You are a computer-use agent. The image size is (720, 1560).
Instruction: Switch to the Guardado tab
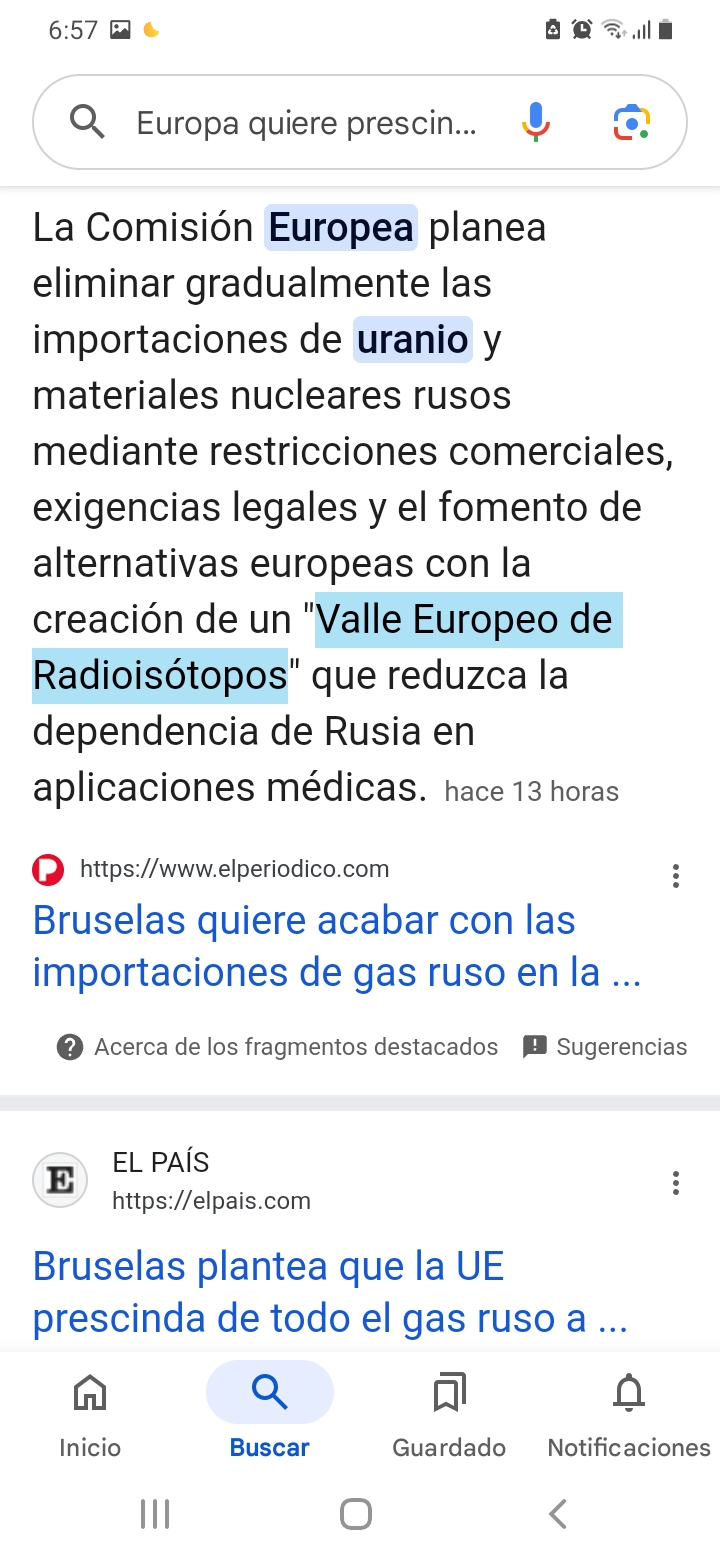coord(449,1416)
